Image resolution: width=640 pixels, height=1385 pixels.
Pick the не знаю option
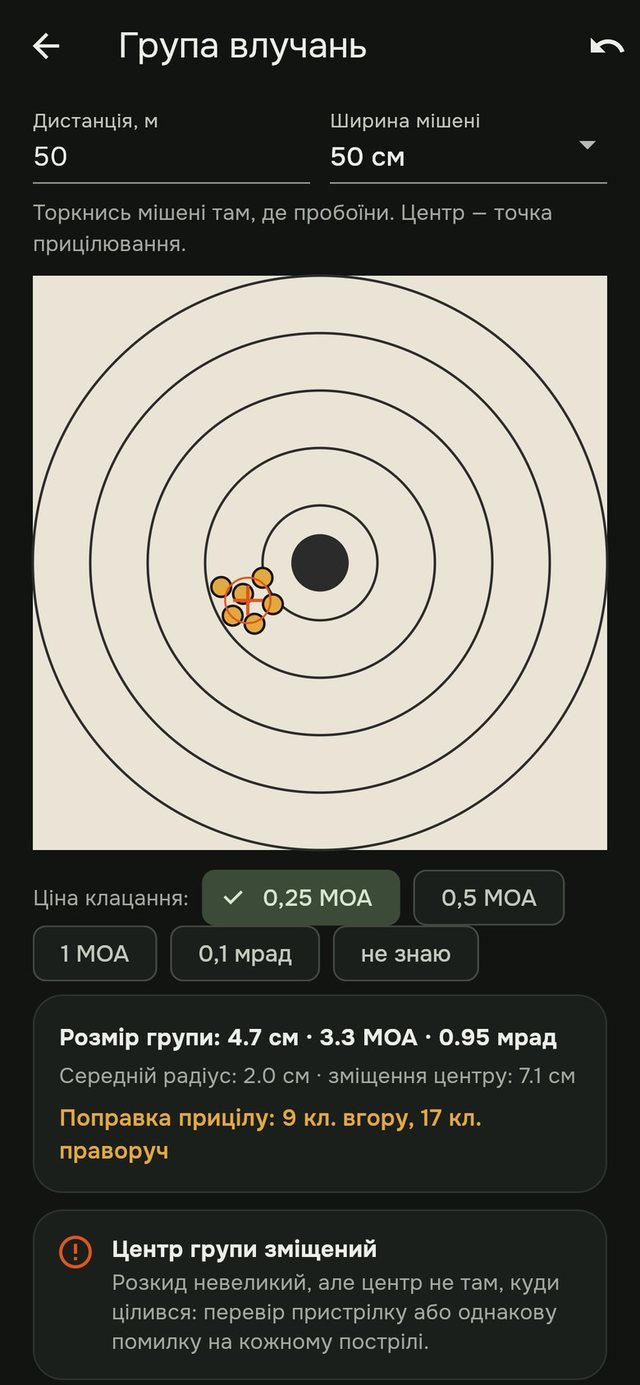(406, 954)
